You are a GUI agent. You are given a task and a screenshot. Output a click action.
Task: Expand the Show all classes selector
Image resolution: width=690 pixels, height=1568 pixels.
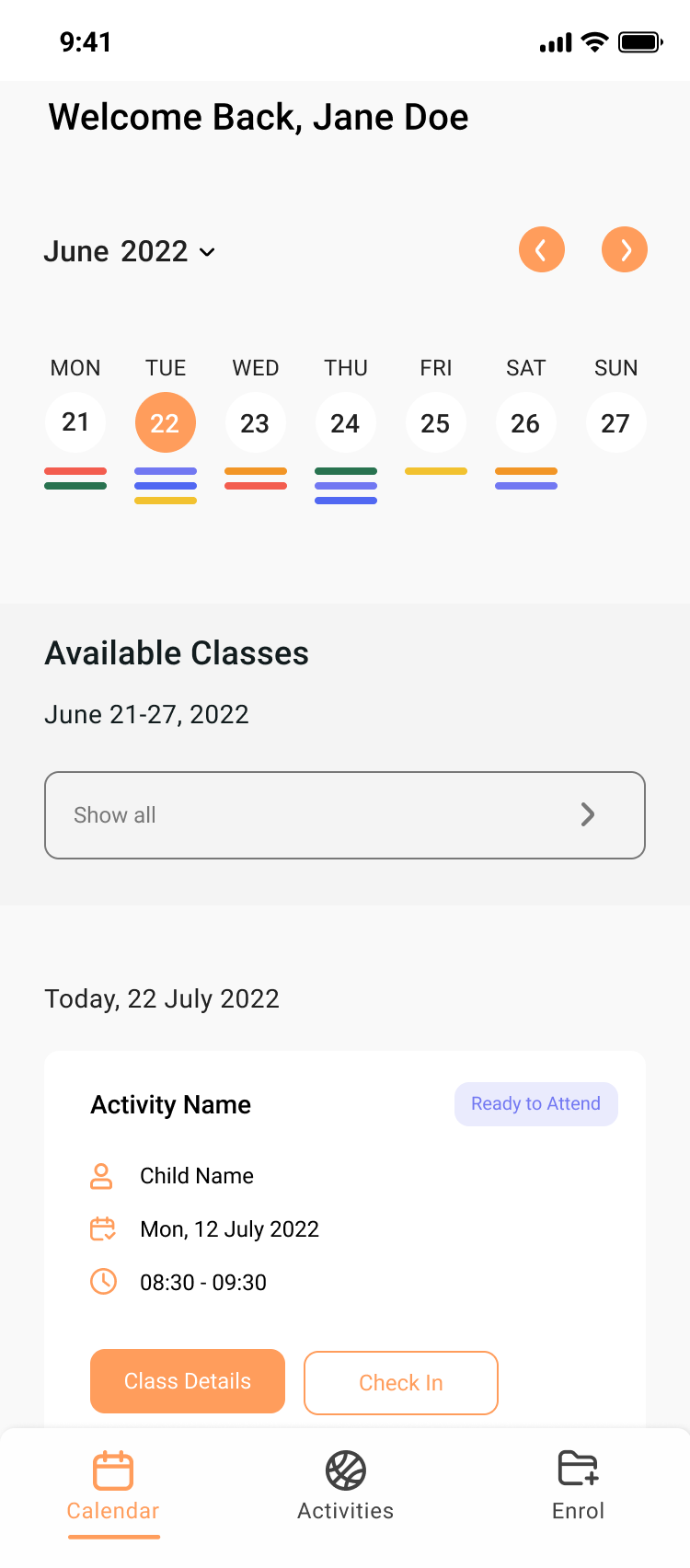345,815
